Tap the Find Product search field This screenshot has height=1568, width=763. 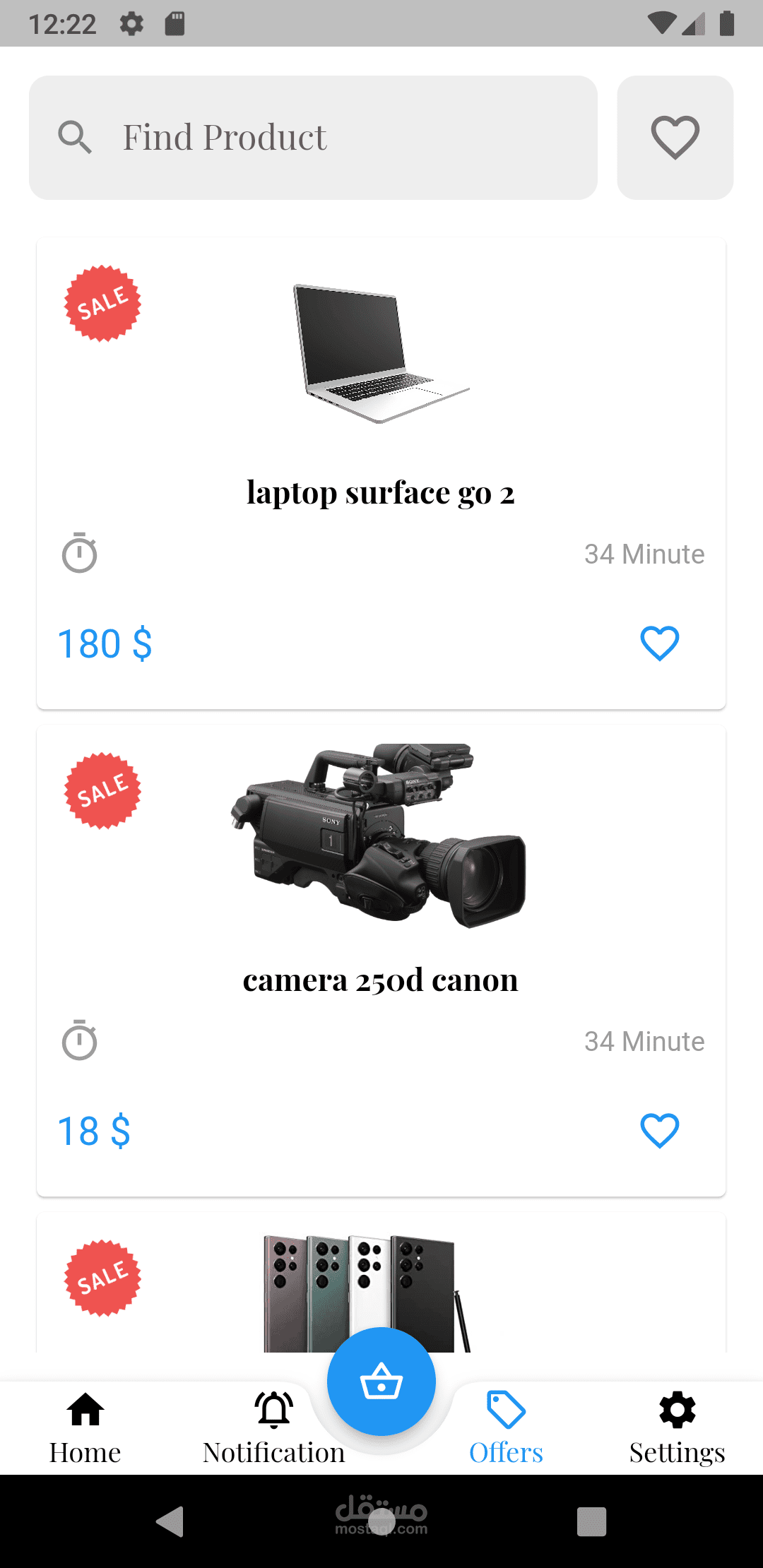tap(313, 138)
